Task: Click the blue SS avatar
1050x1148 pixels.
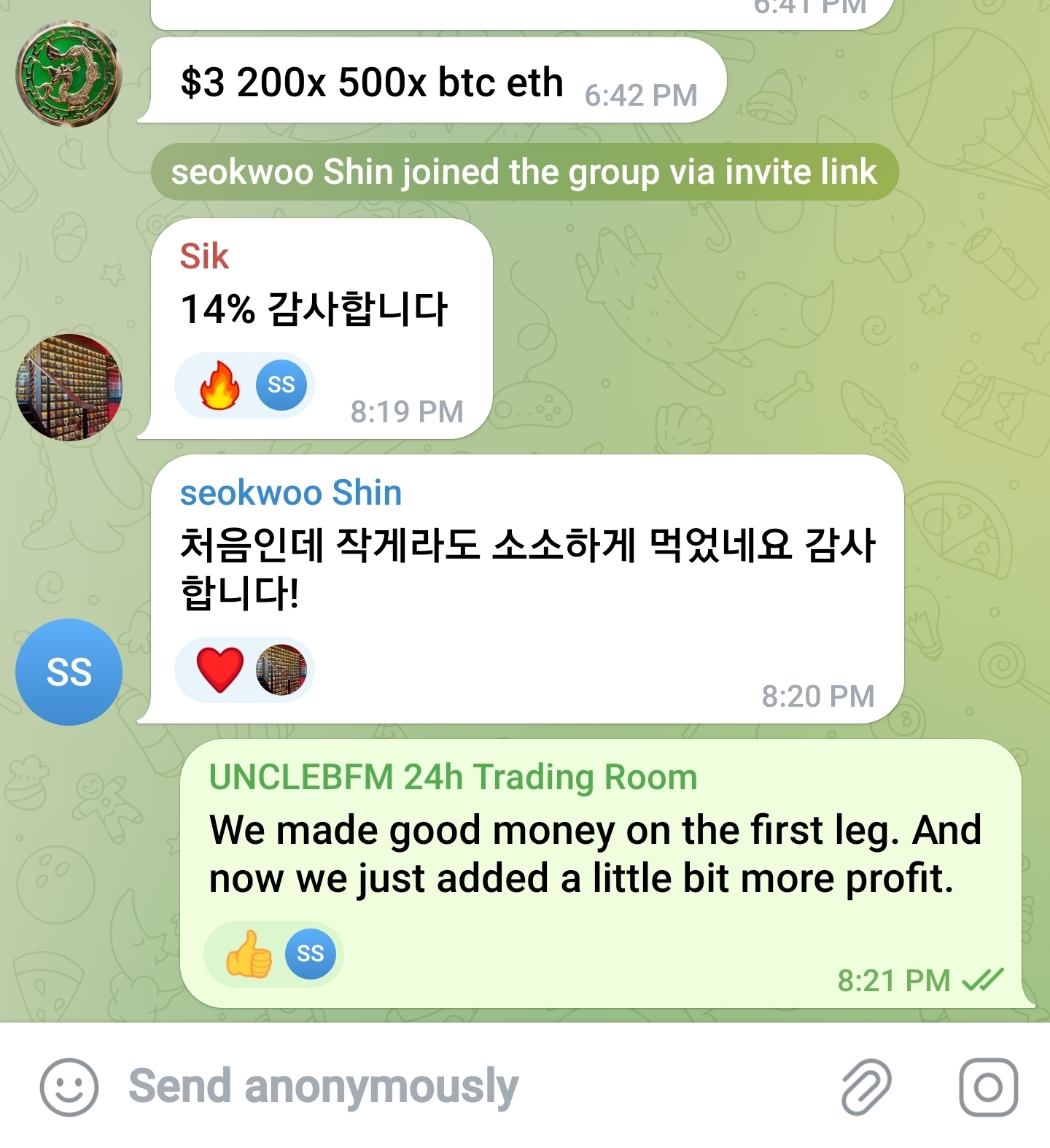Action: [69, 672]
